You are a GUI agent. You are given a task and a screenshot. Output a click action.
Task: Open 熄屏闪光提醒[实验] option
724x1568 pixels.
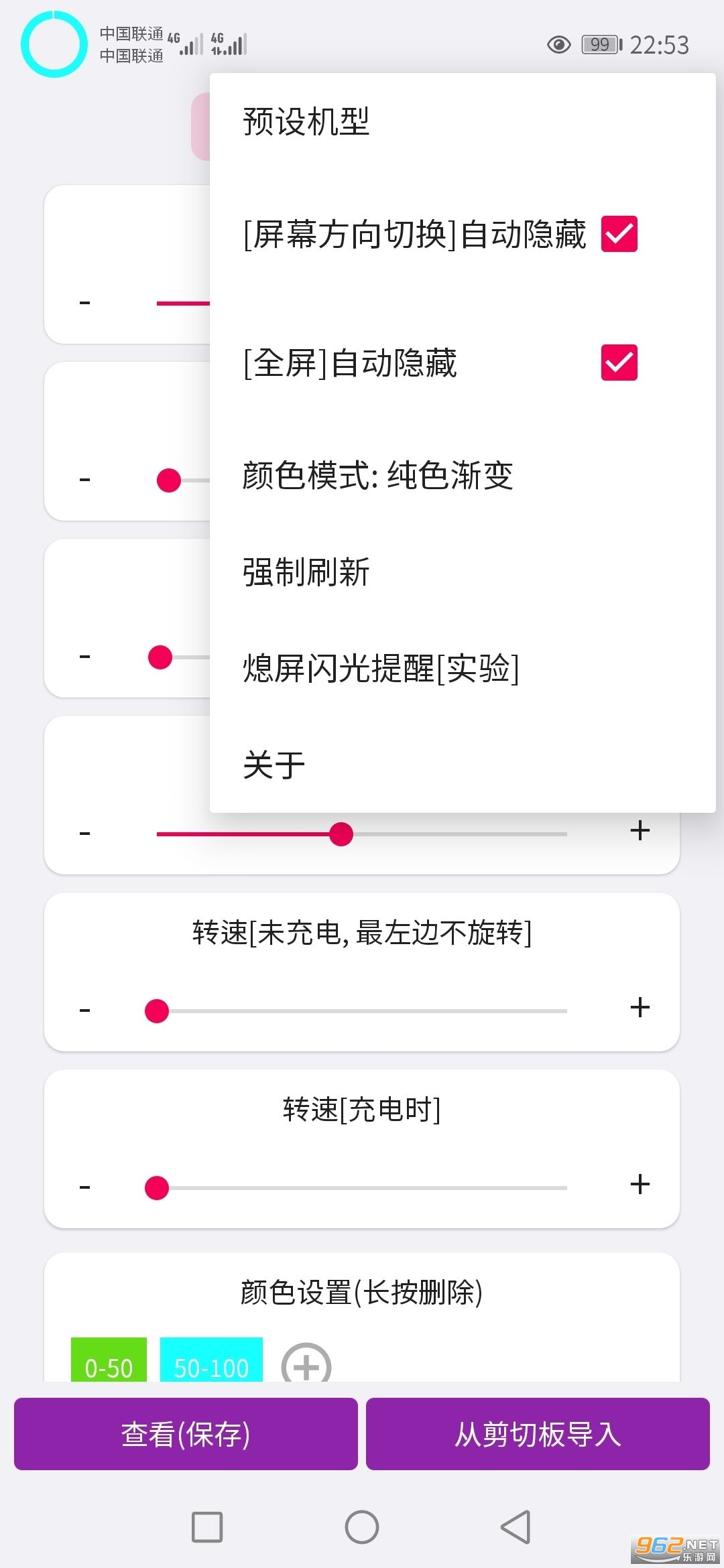[x=463, y=669]
